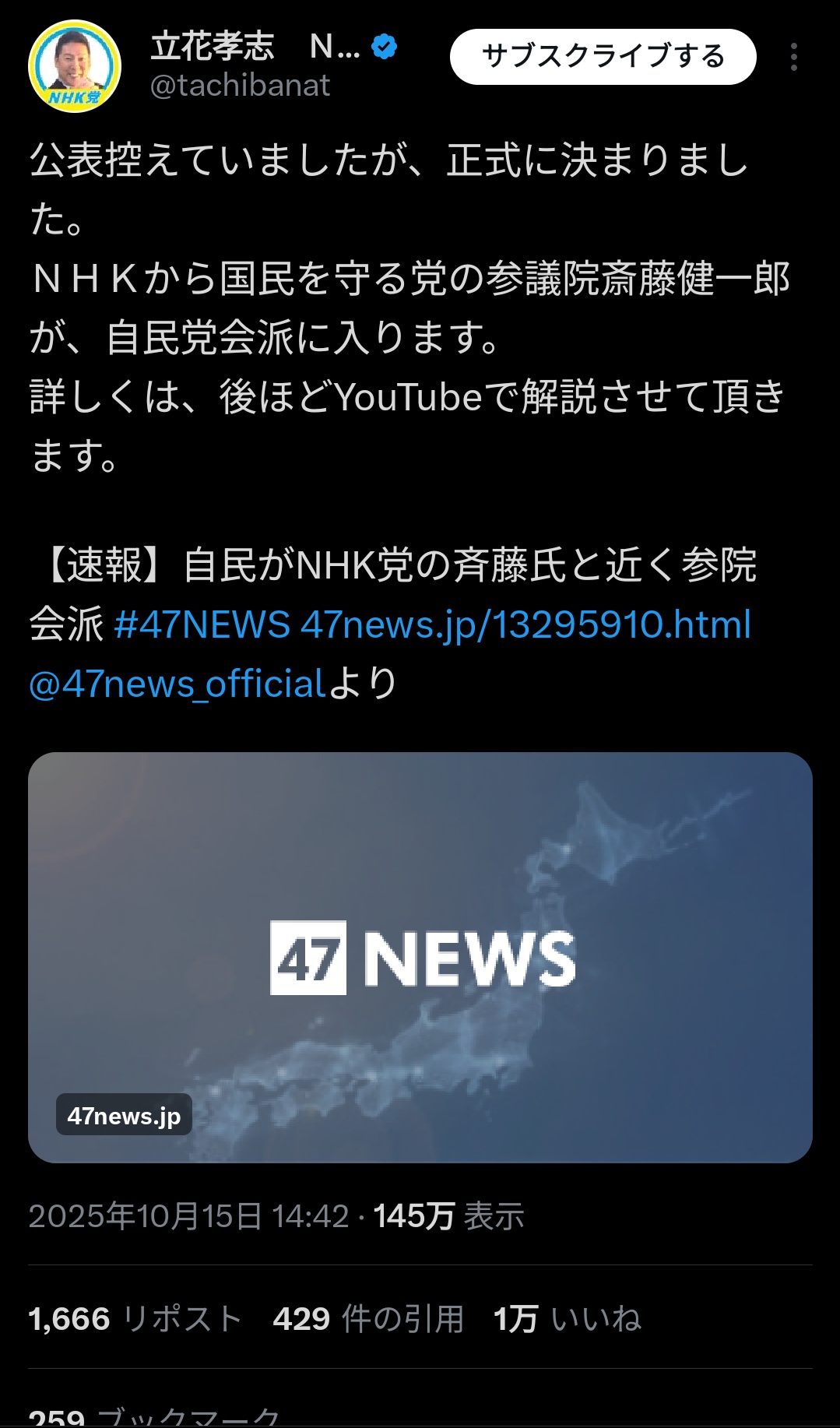Open 立花孝志's profile picture

coord(75,67)
